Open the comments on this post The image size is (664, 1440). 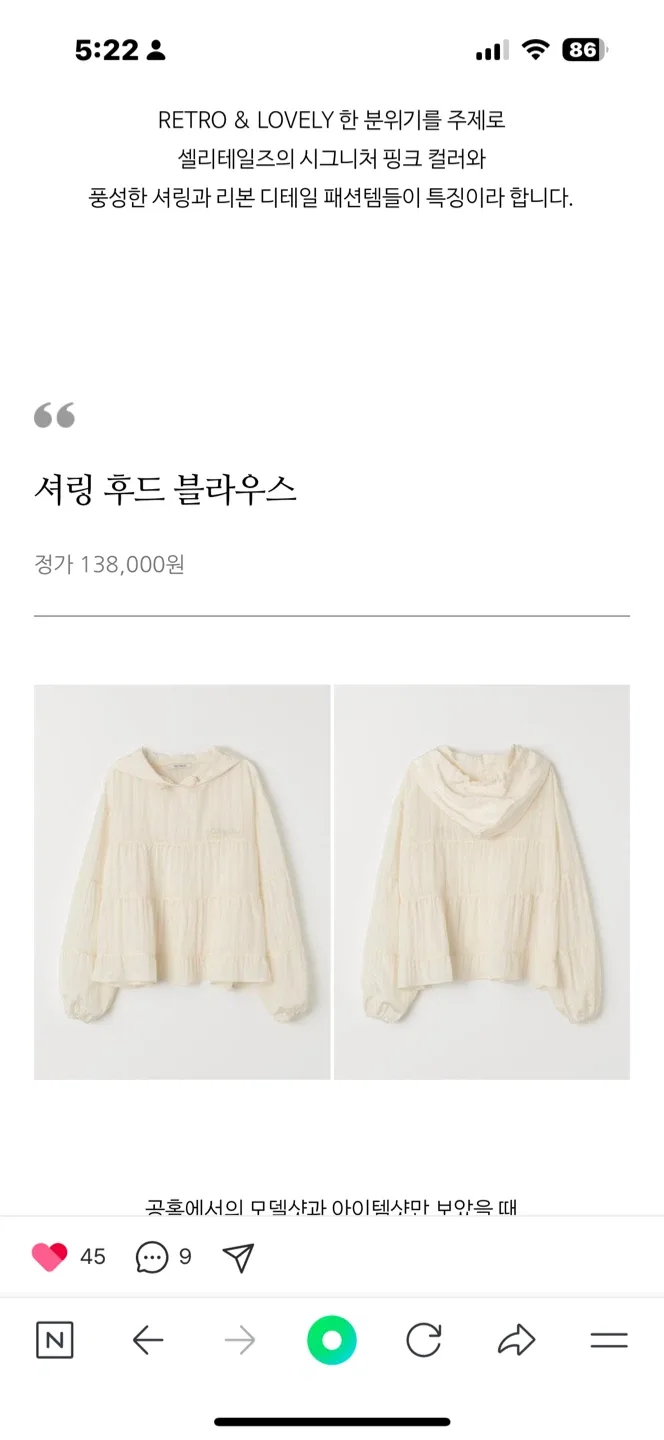pos(152,1256)
